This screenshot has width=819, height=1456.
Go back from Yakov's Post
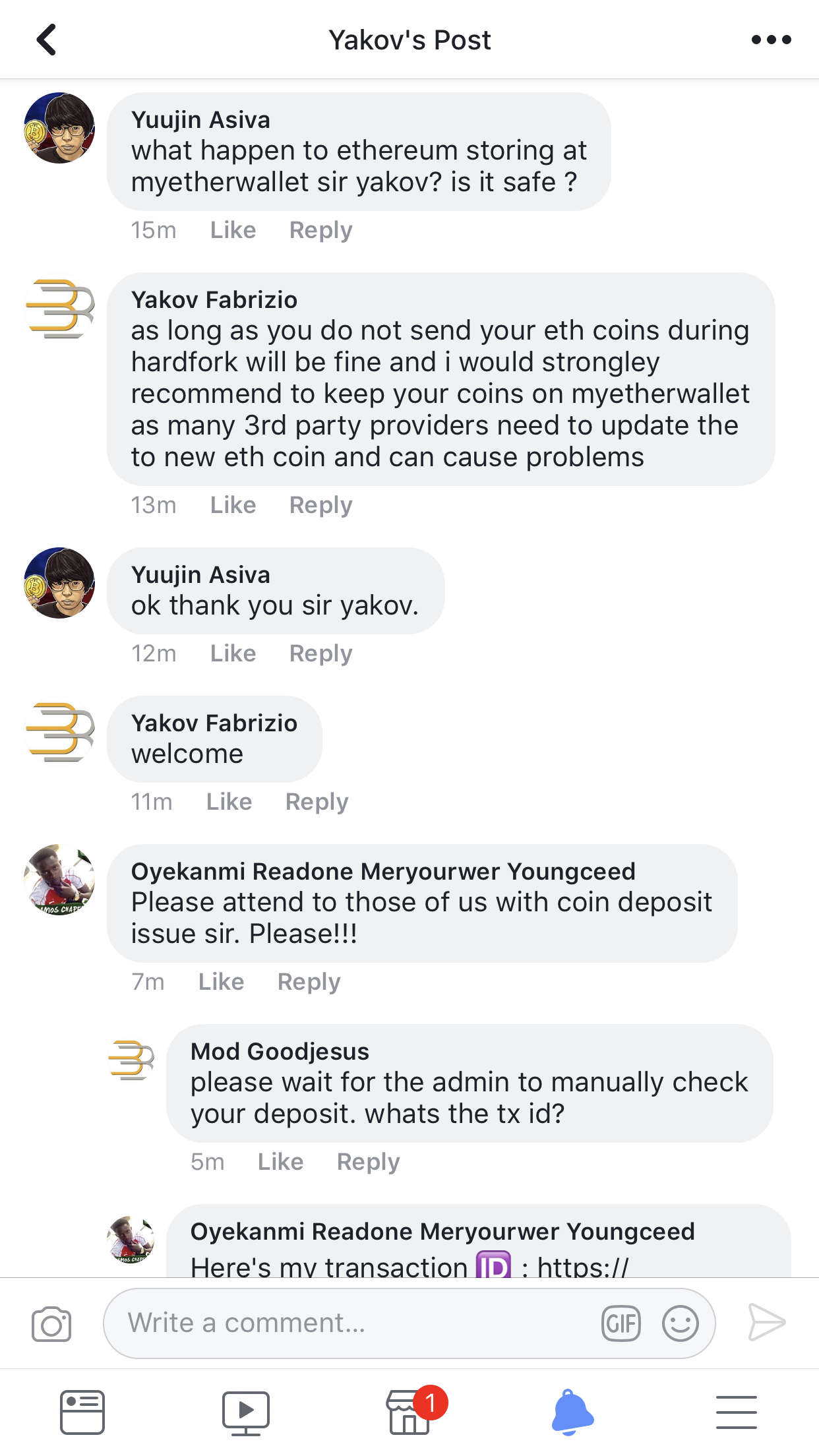(x=46, y=40)
